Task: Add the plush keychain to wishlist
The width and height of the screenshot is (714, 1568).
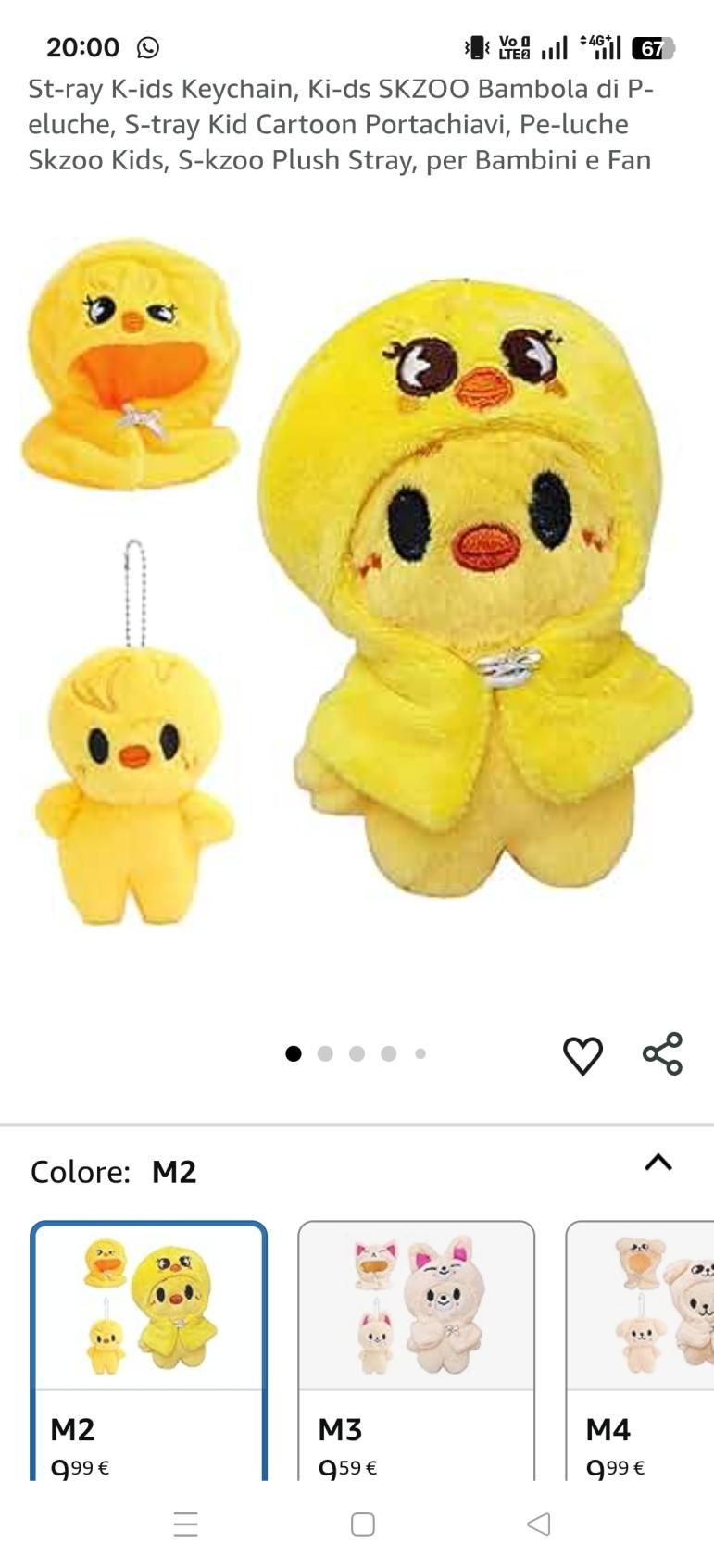Action: click(582, 1055)
